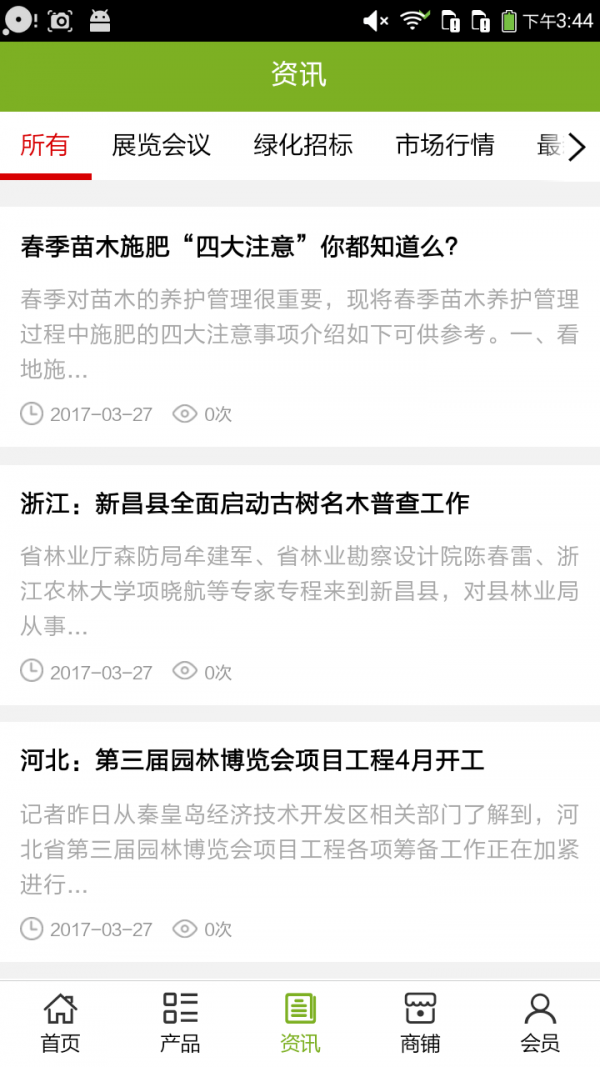Open 河北：第三届园林博览会项目工程4月开工 news item
Image resolution: width=600 pixels, height=1067 pixels.
click(253, 761)
